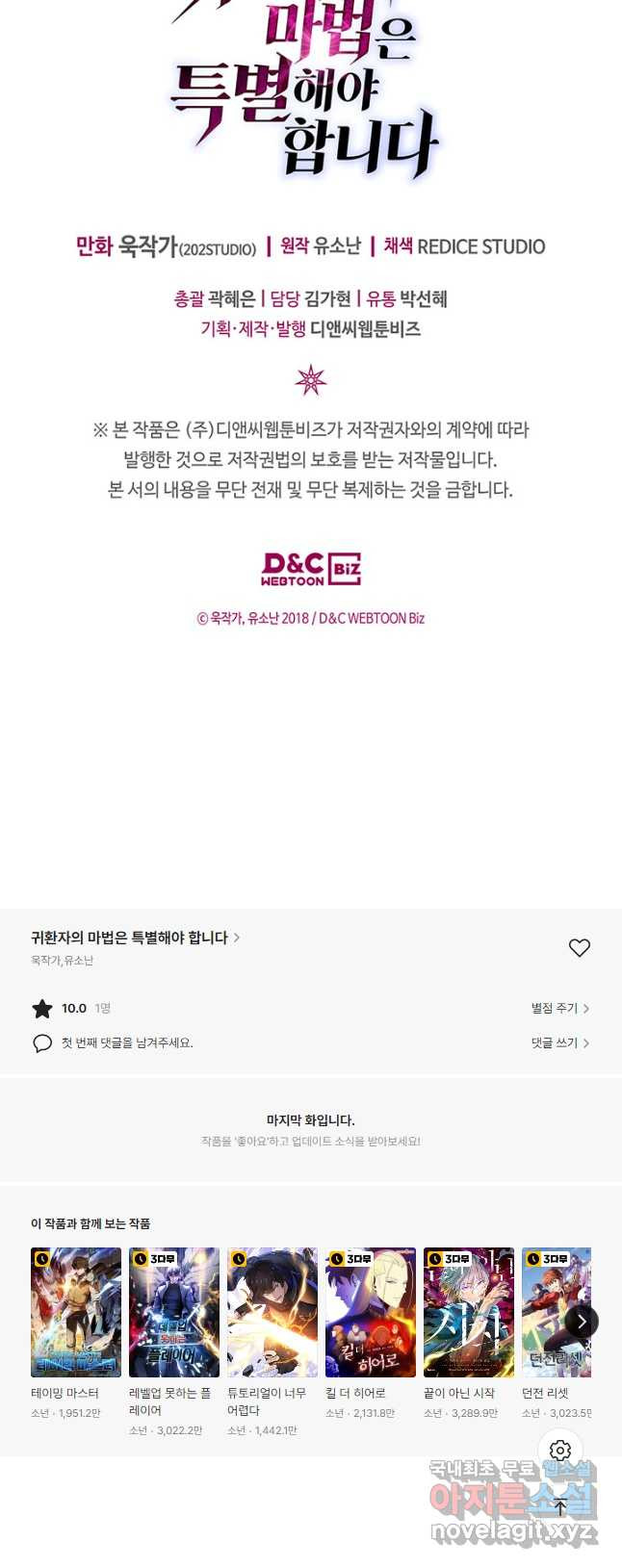Viewport: 622px width, 1568px height.
Task: Jump to top with up arrow
Action: click(x=560, y=1506)
